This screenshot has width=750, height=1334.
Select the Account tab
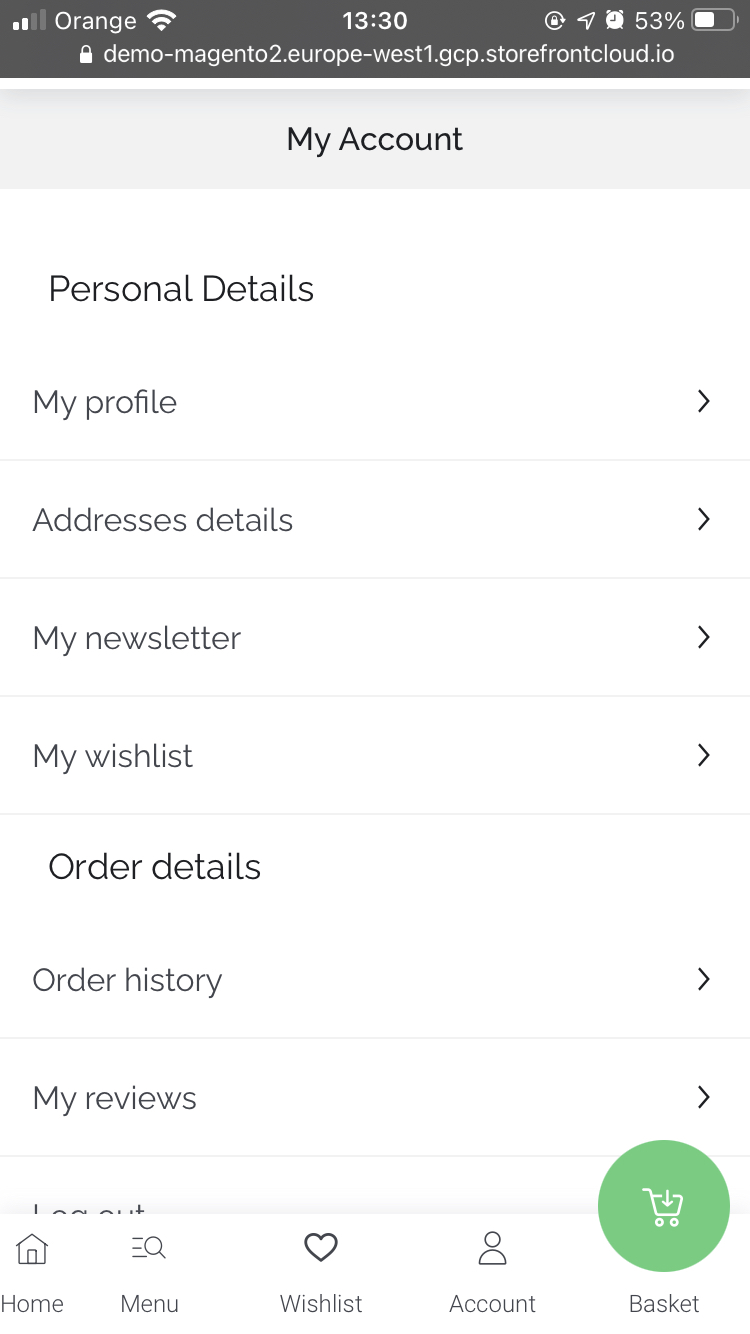click(x=492, y=1272)
